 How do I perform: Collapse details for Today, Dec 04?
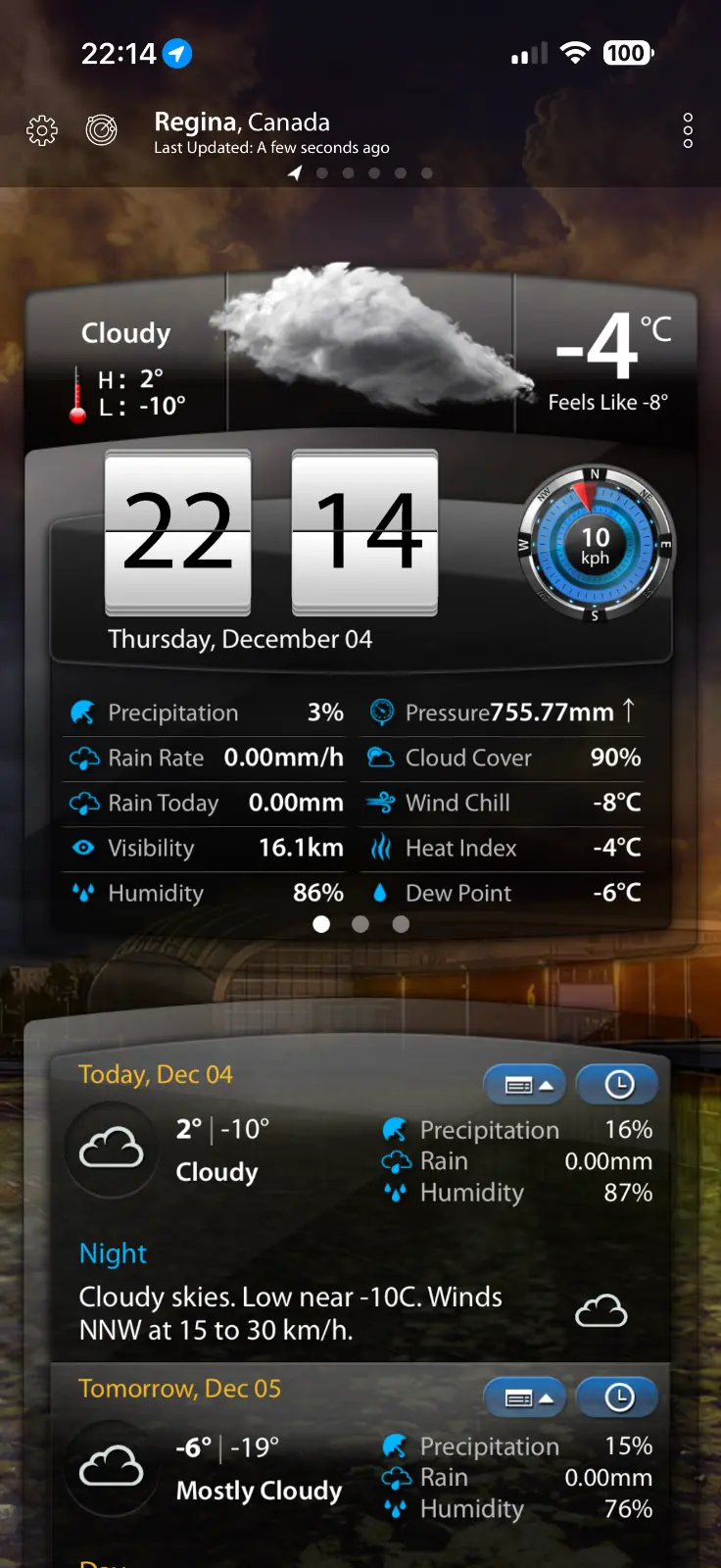pos(525,1085)
